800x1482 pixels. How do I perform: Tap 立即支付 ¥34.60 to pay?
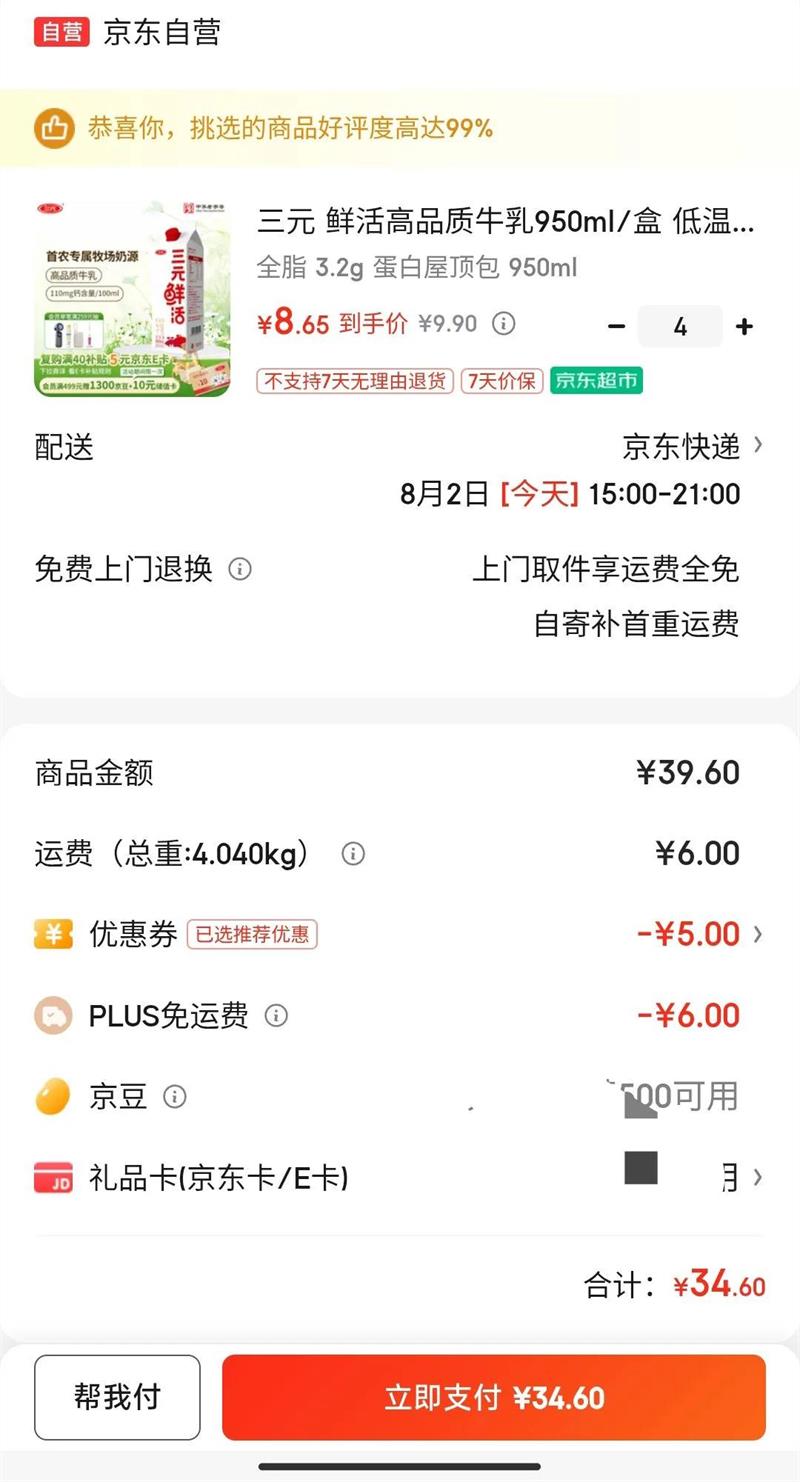(x=494, y=1397)
